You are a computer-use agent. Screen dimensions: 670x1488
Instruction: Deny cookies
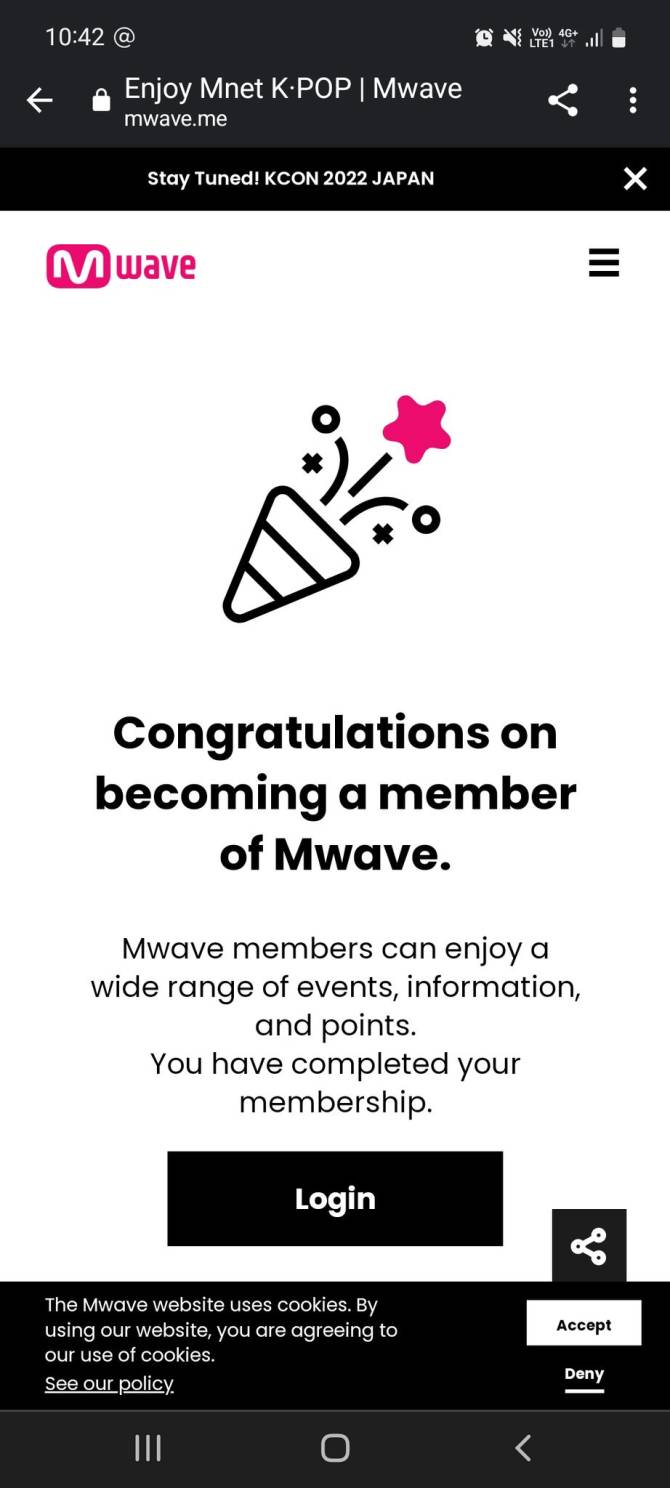click(584, 1374)
